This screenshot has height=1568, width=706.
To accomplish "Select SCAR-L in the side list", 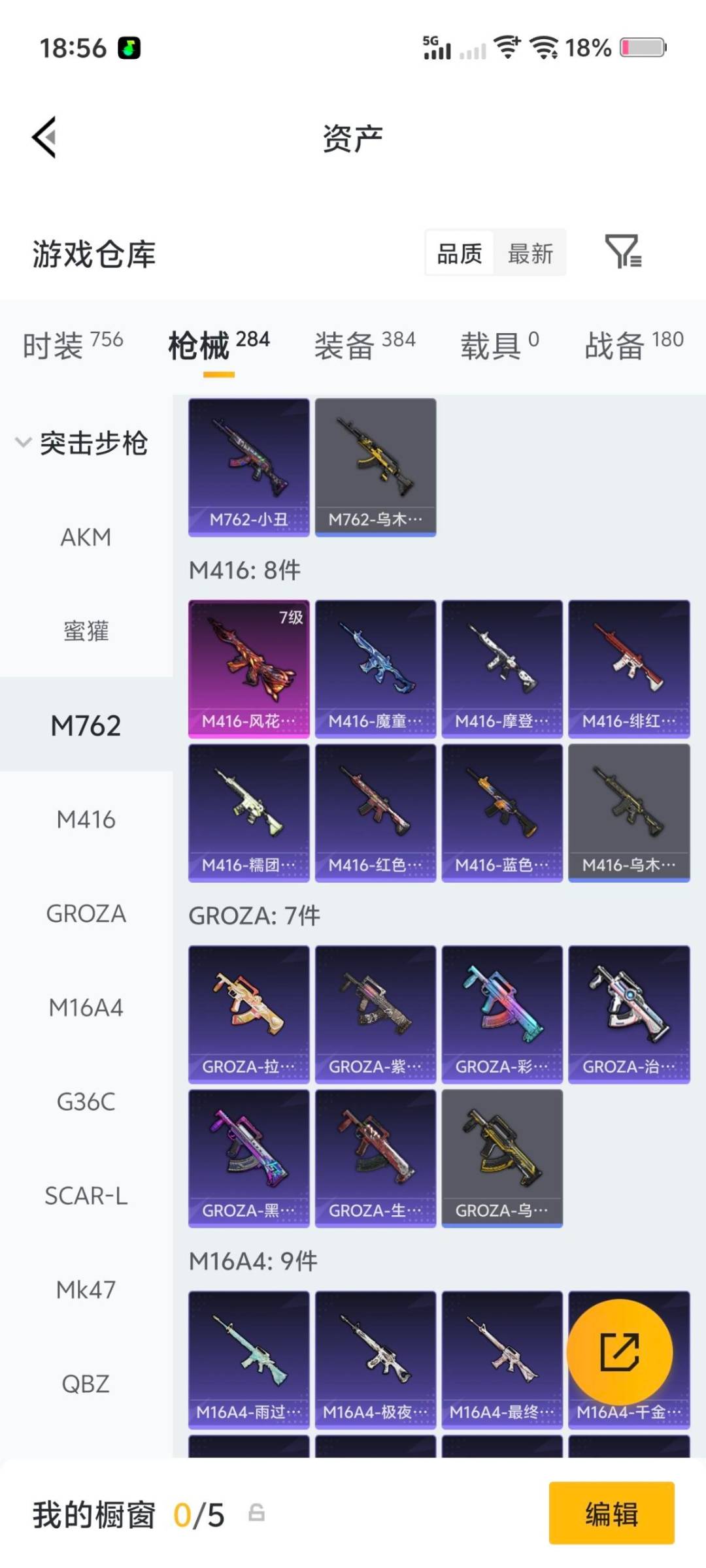I will point(86,1196).
